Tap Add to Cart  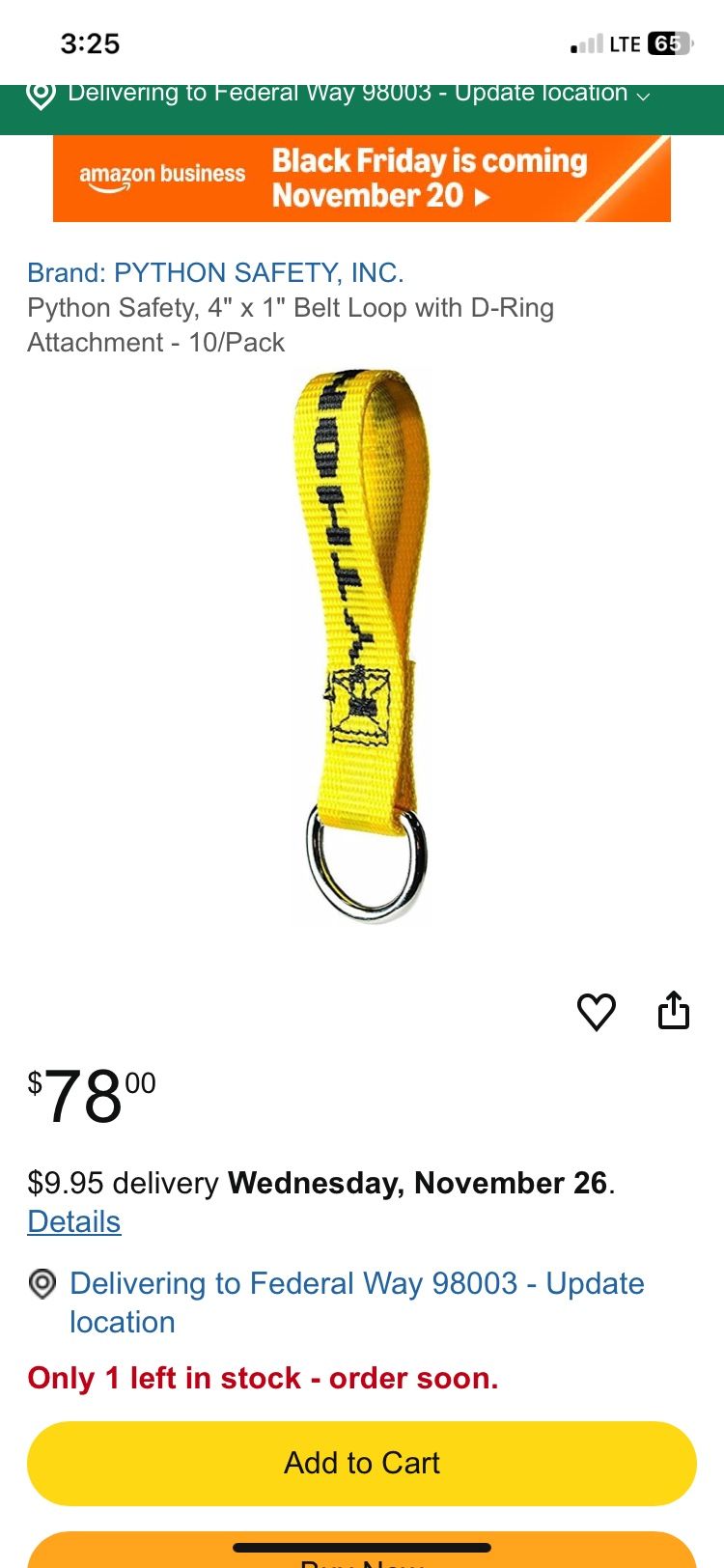point(361,1463)
